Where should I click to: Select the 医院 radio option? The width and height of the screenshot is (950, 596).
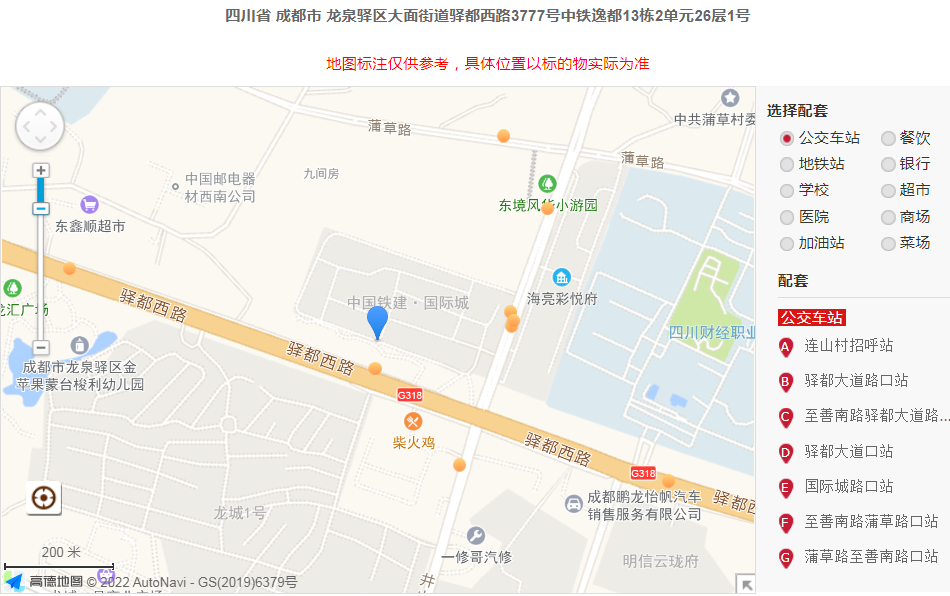tap(787, 217)
